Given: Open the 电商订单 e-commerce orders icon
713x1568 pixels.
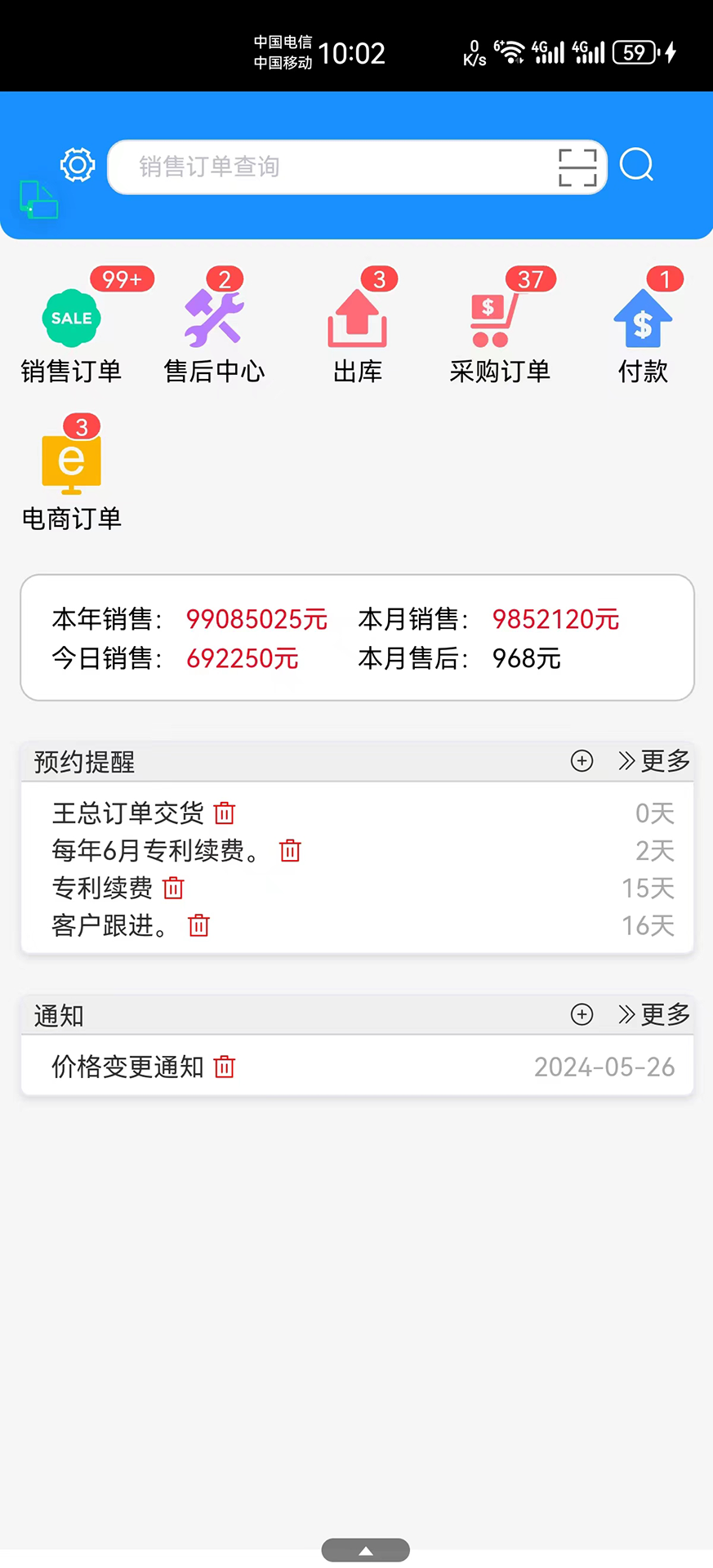Looking at the screenshot, I should pos(71,462).
